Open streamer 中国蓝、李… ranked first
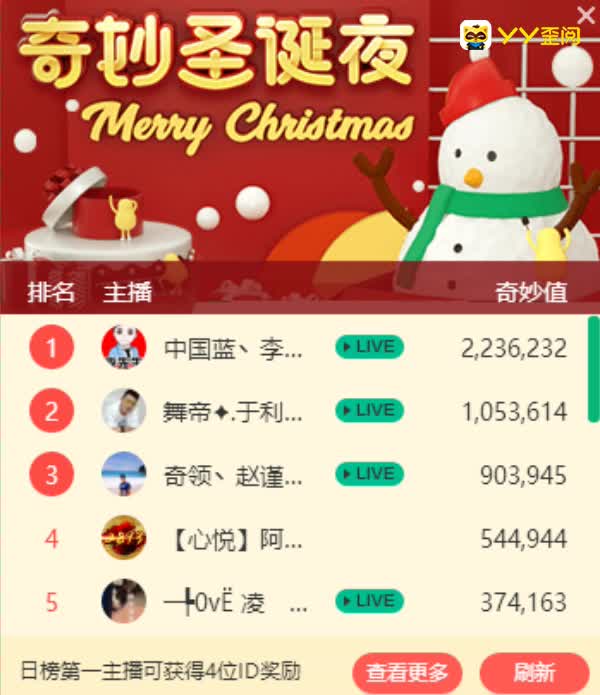The height and width of the screenshot is (695, 600). [x=233, y=348]
